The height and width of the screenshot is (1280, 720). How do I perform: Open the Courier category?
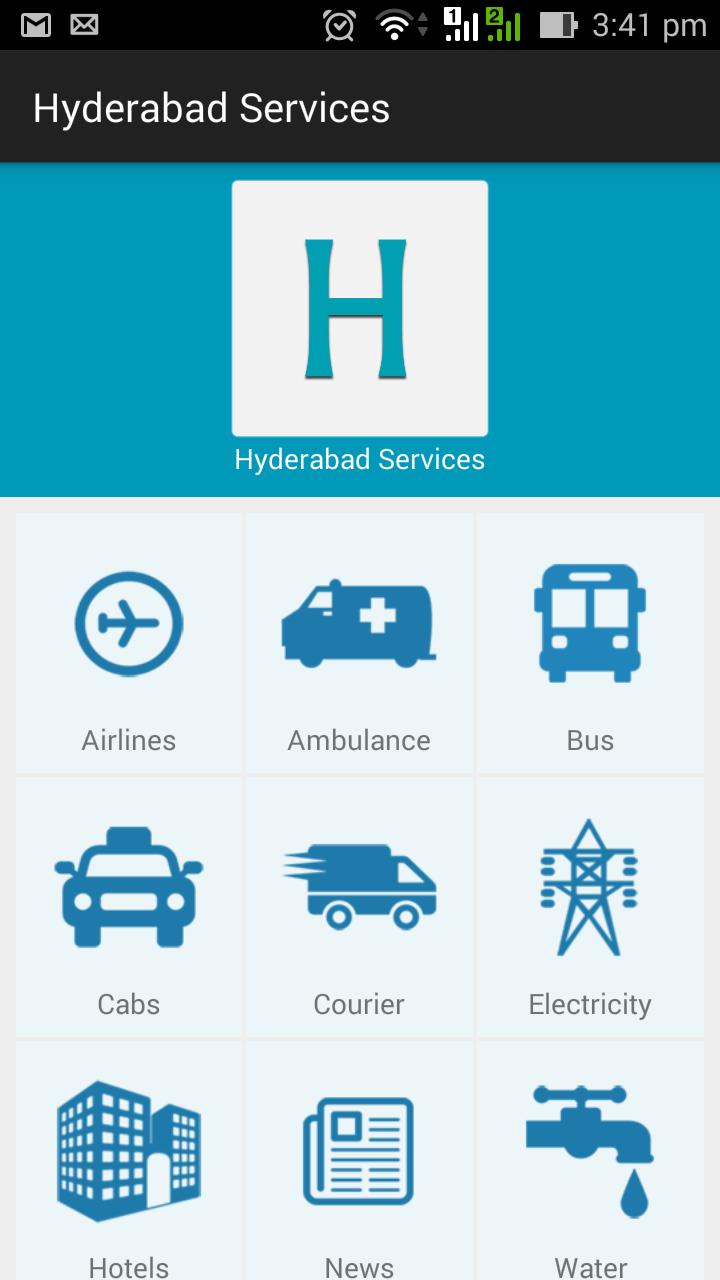359,907
